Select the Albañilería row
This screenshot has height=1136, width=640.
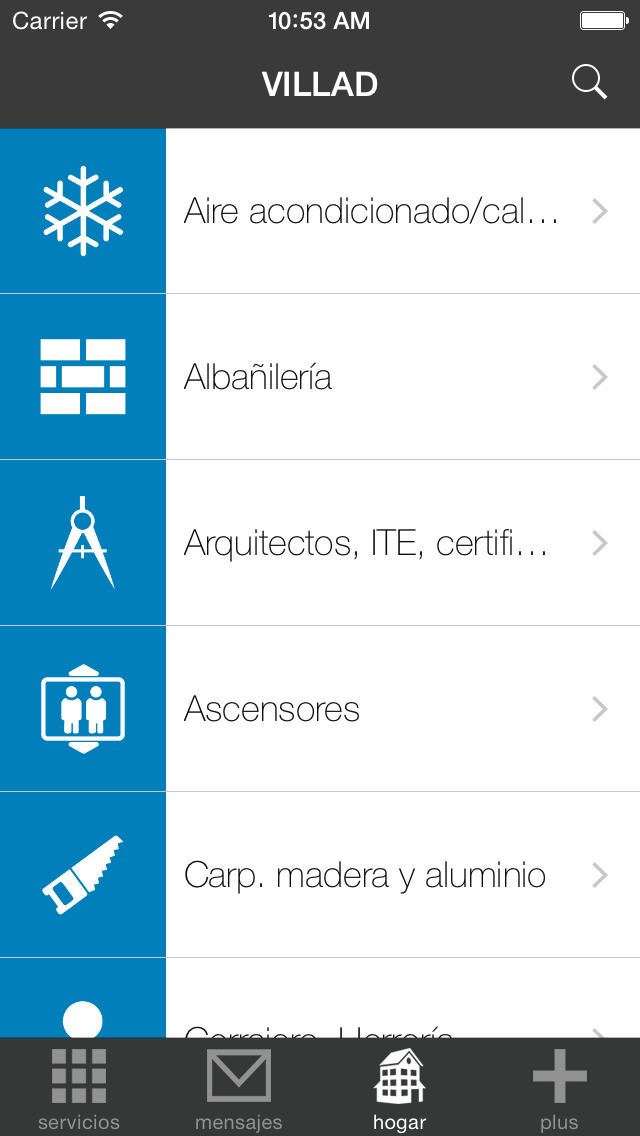pos(320,377)
